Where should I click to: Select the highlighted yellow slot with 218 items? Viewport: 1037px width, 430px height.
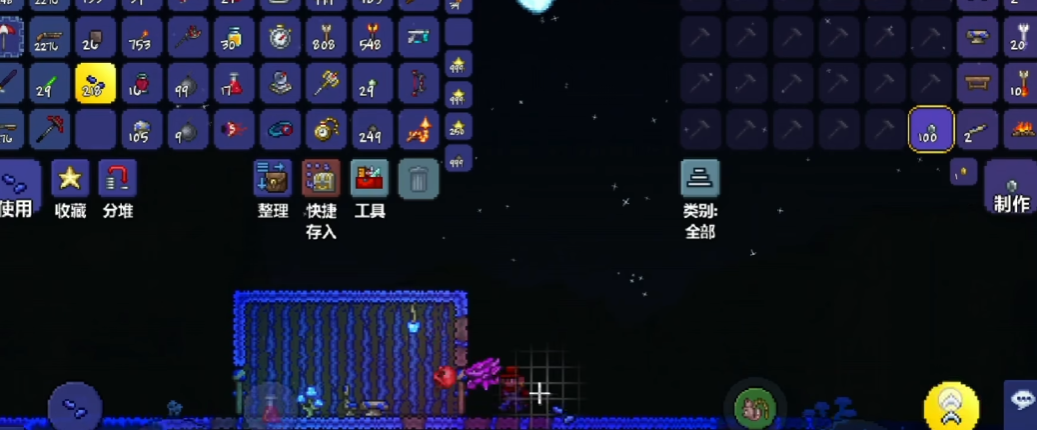(95, 84)
